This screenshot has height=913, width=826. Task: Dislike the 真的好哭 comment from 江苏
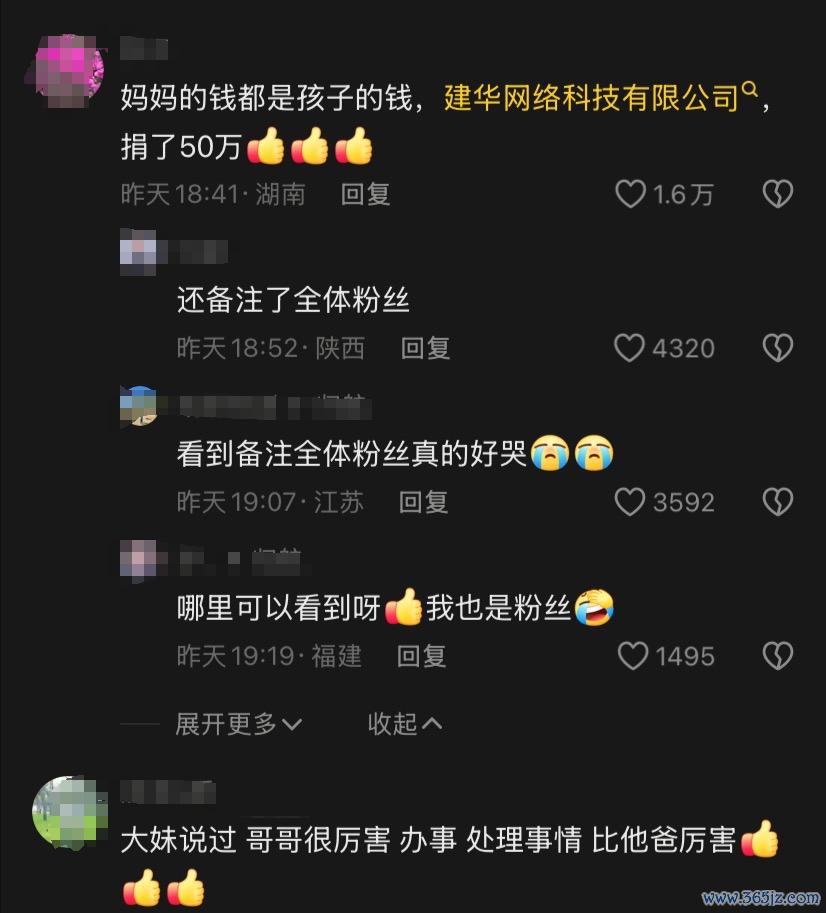click(778, 502)
